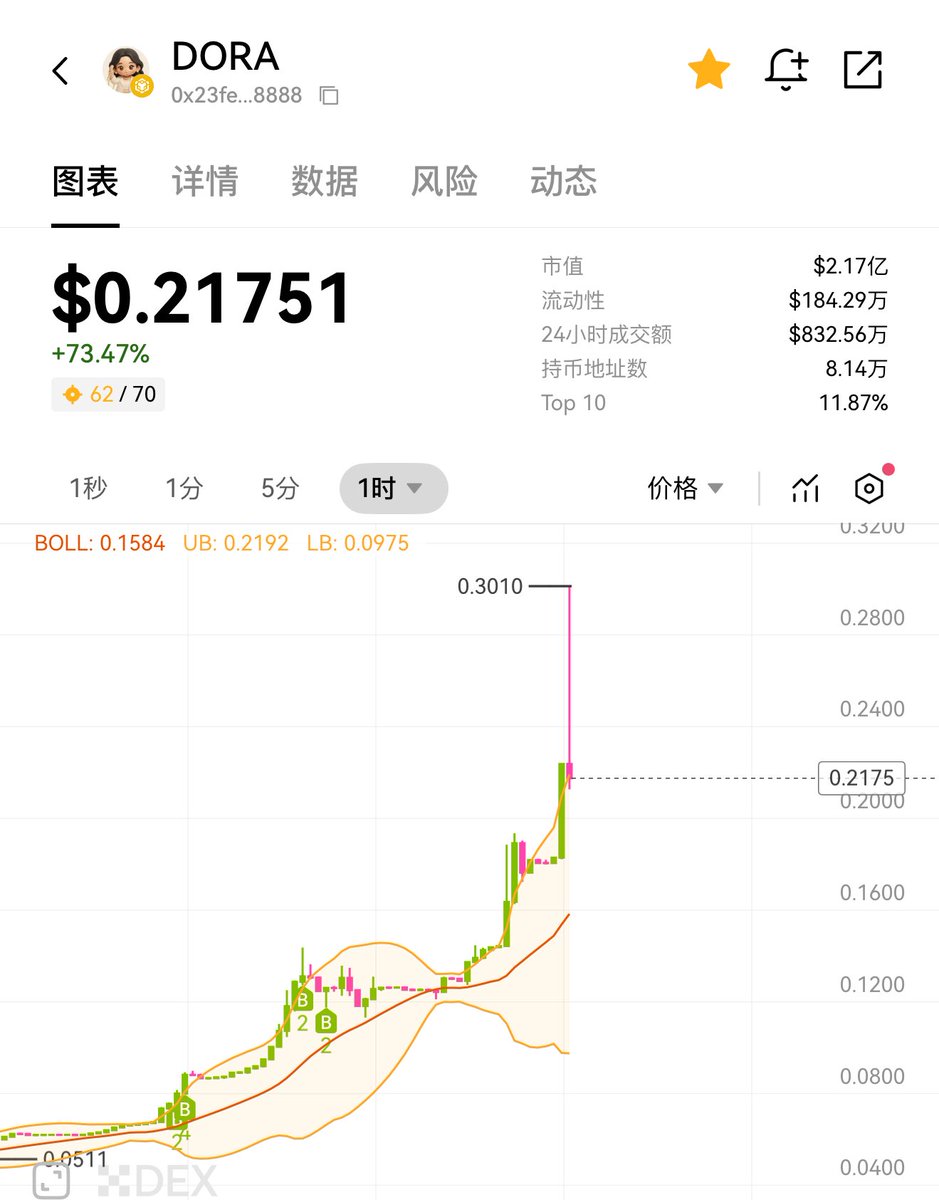Image resolution: width=939 pixels, height=1200 pixels.
Task: Tap the fullscreen chart icon
Action: point(51,1179)
